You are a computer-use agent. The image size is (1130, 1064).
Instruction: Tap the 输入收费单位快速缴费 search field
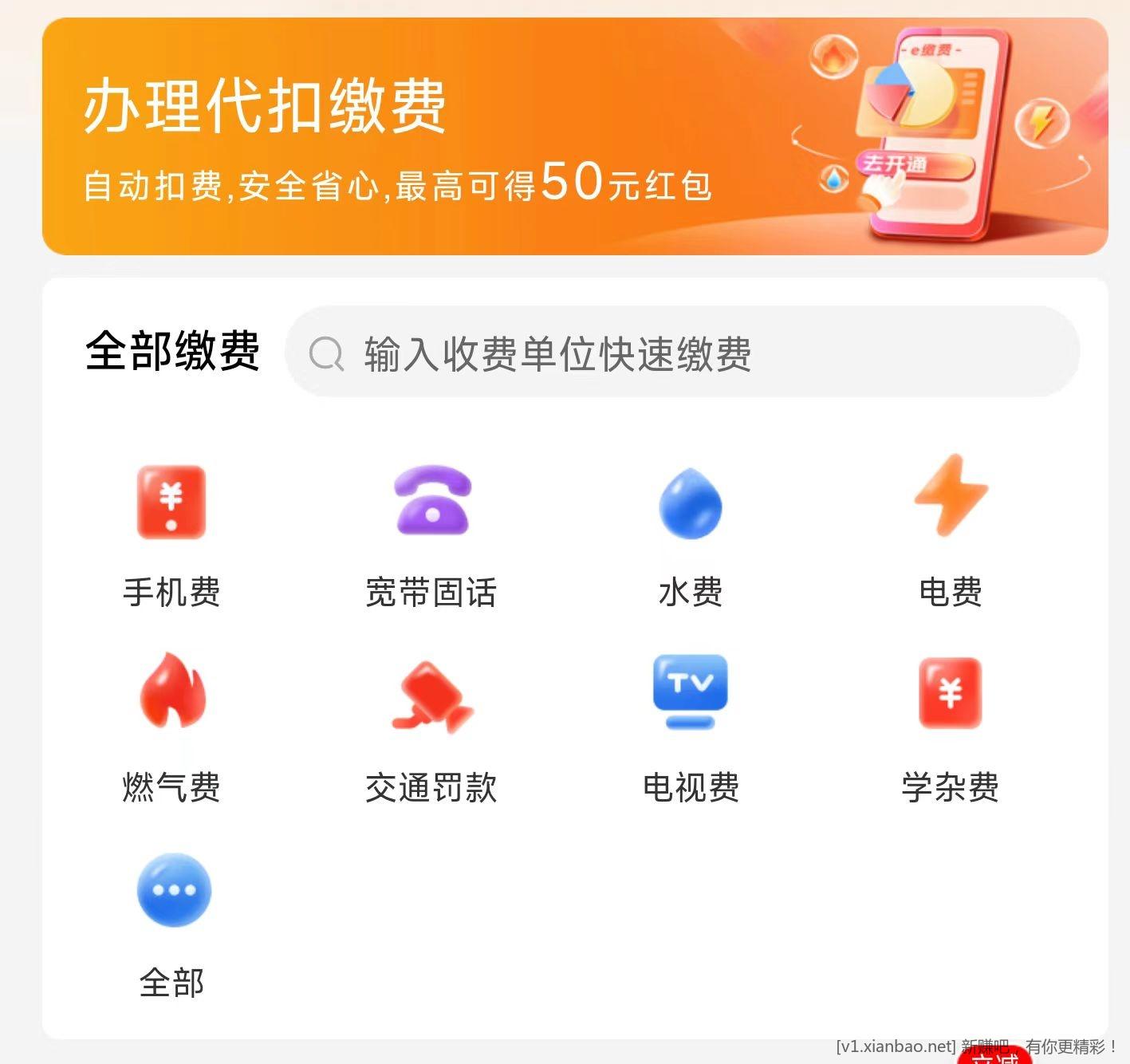point(682,353)
